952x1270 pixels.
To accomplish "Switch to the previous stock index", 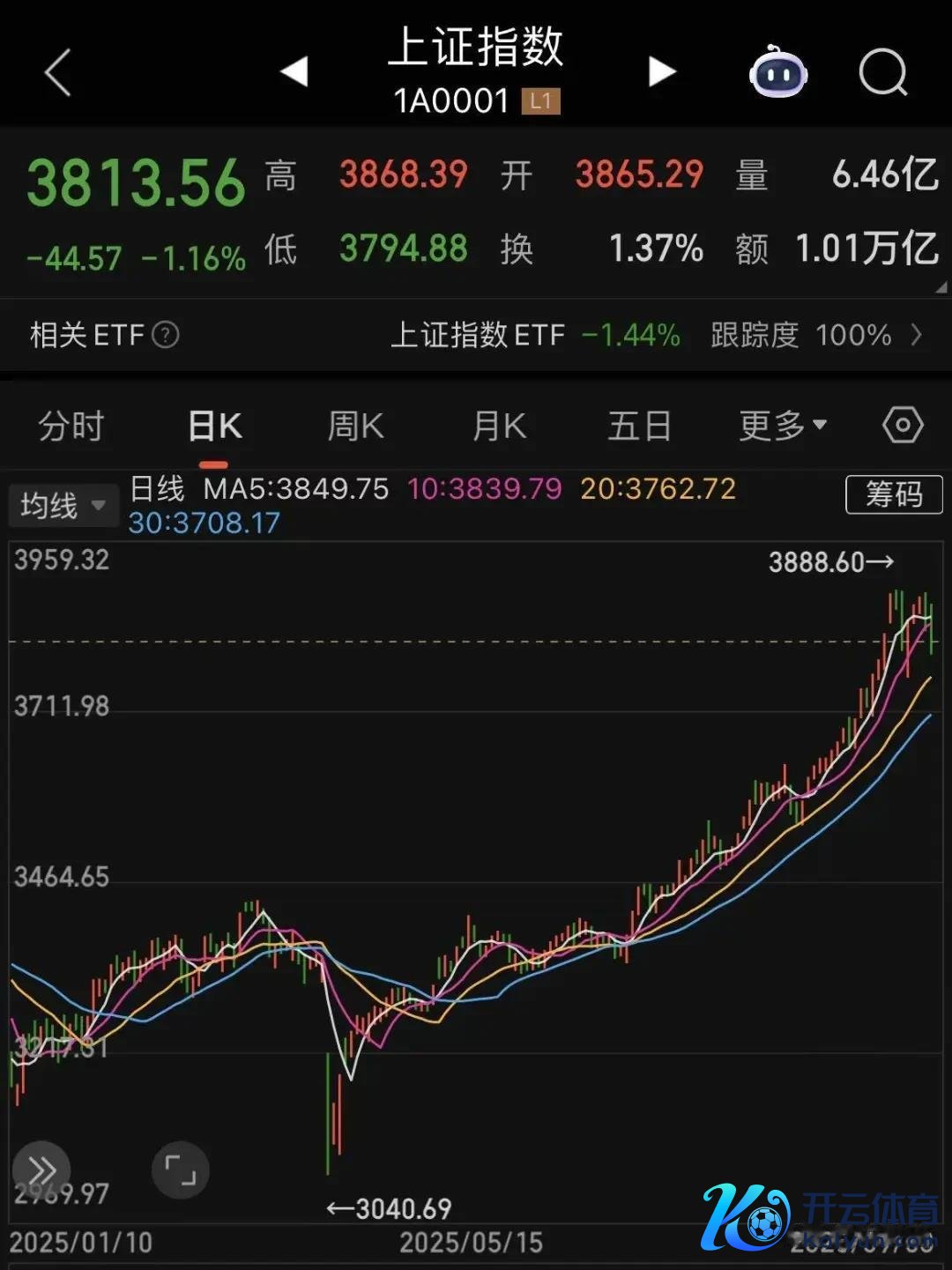I will coord(294,71).
